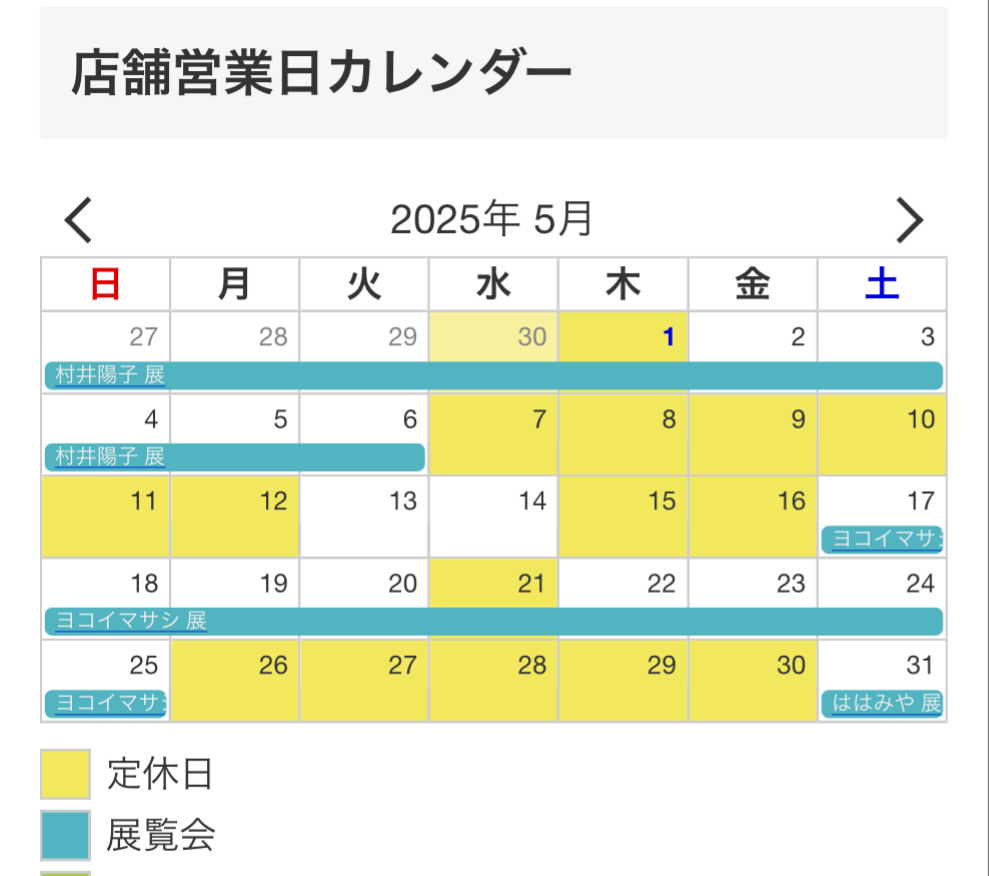Go to the next month
The image size is (989, 876).
point(909,220)
